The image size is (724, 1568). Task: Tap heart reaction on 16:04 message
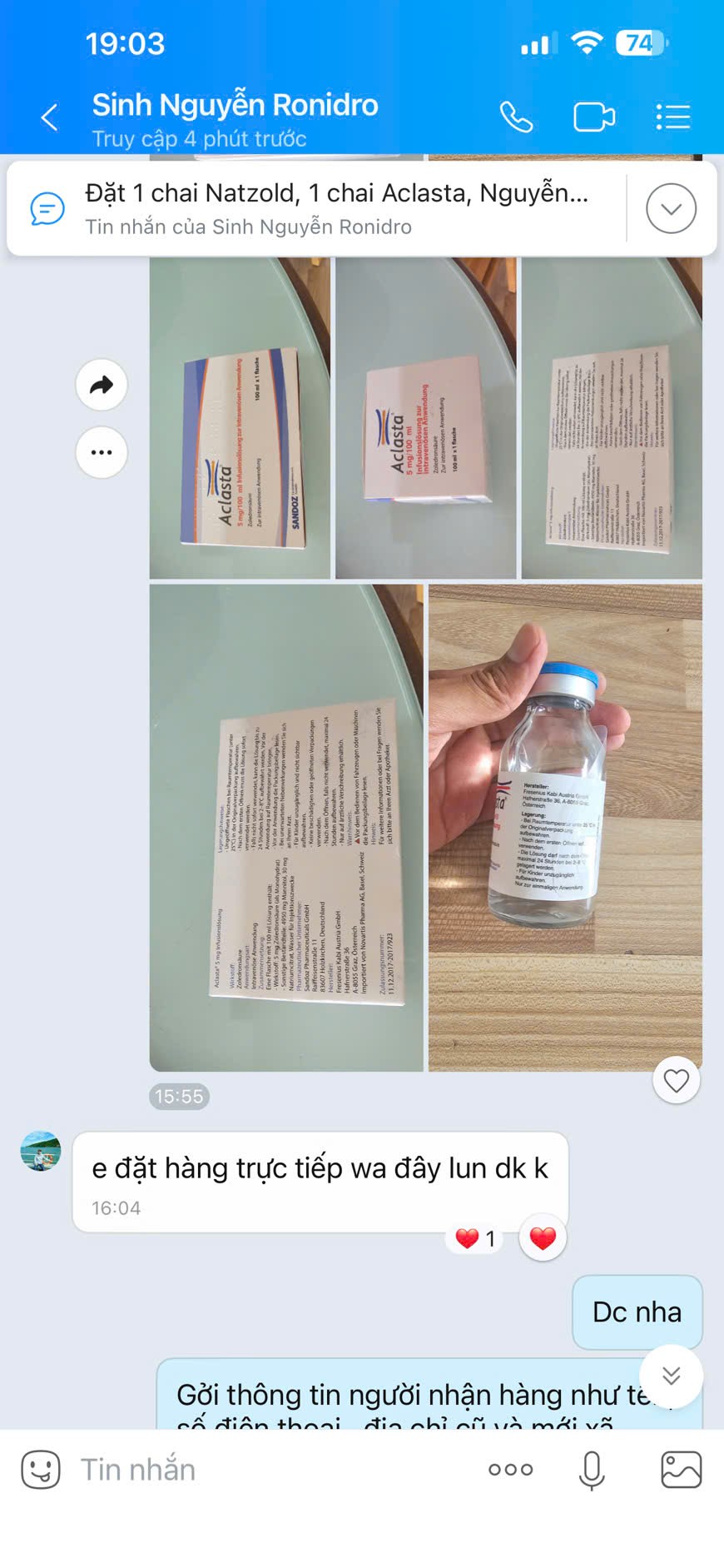543,1238
